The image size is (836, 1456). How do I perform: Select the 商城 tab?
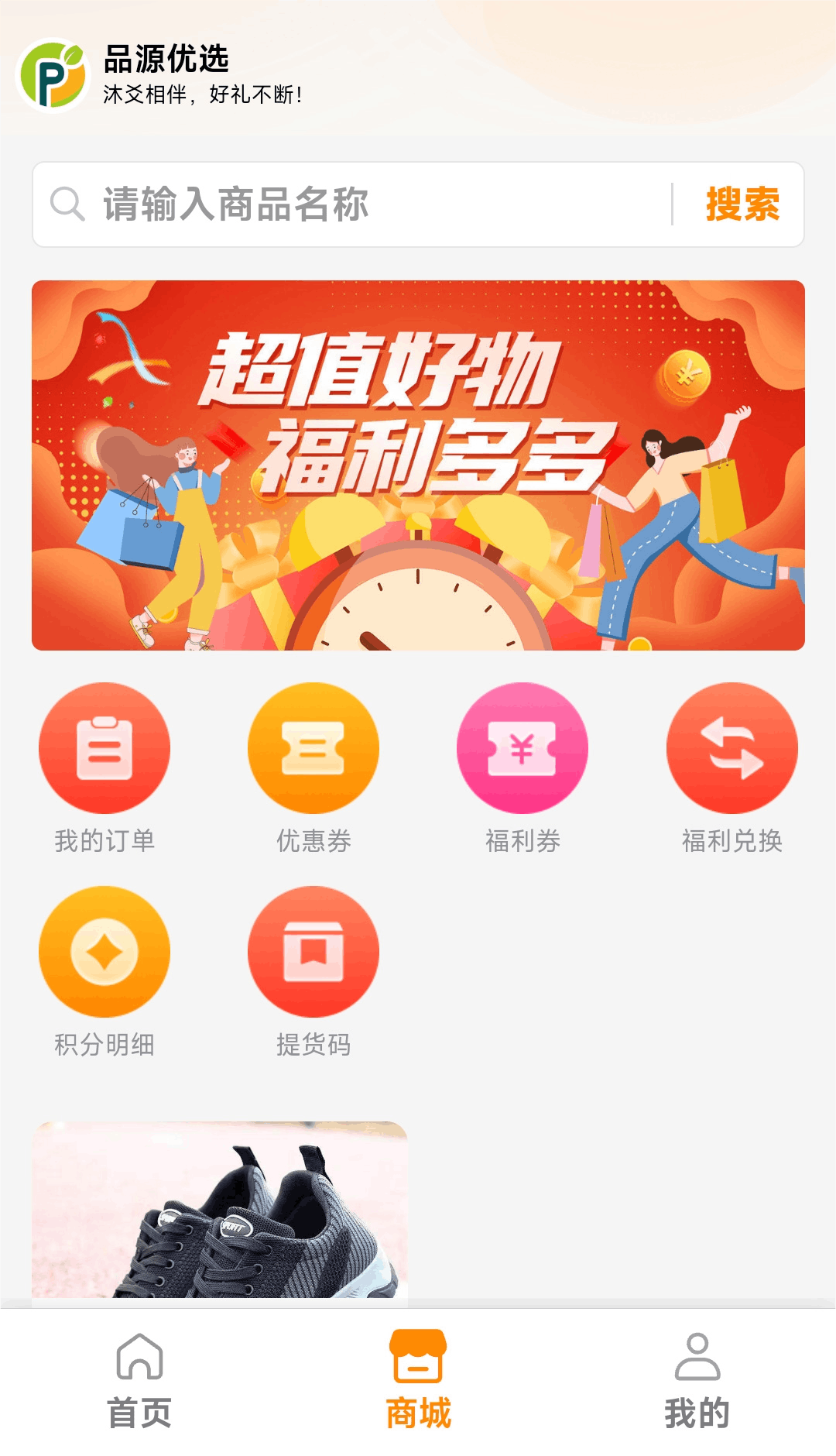tap(418, 1380)
